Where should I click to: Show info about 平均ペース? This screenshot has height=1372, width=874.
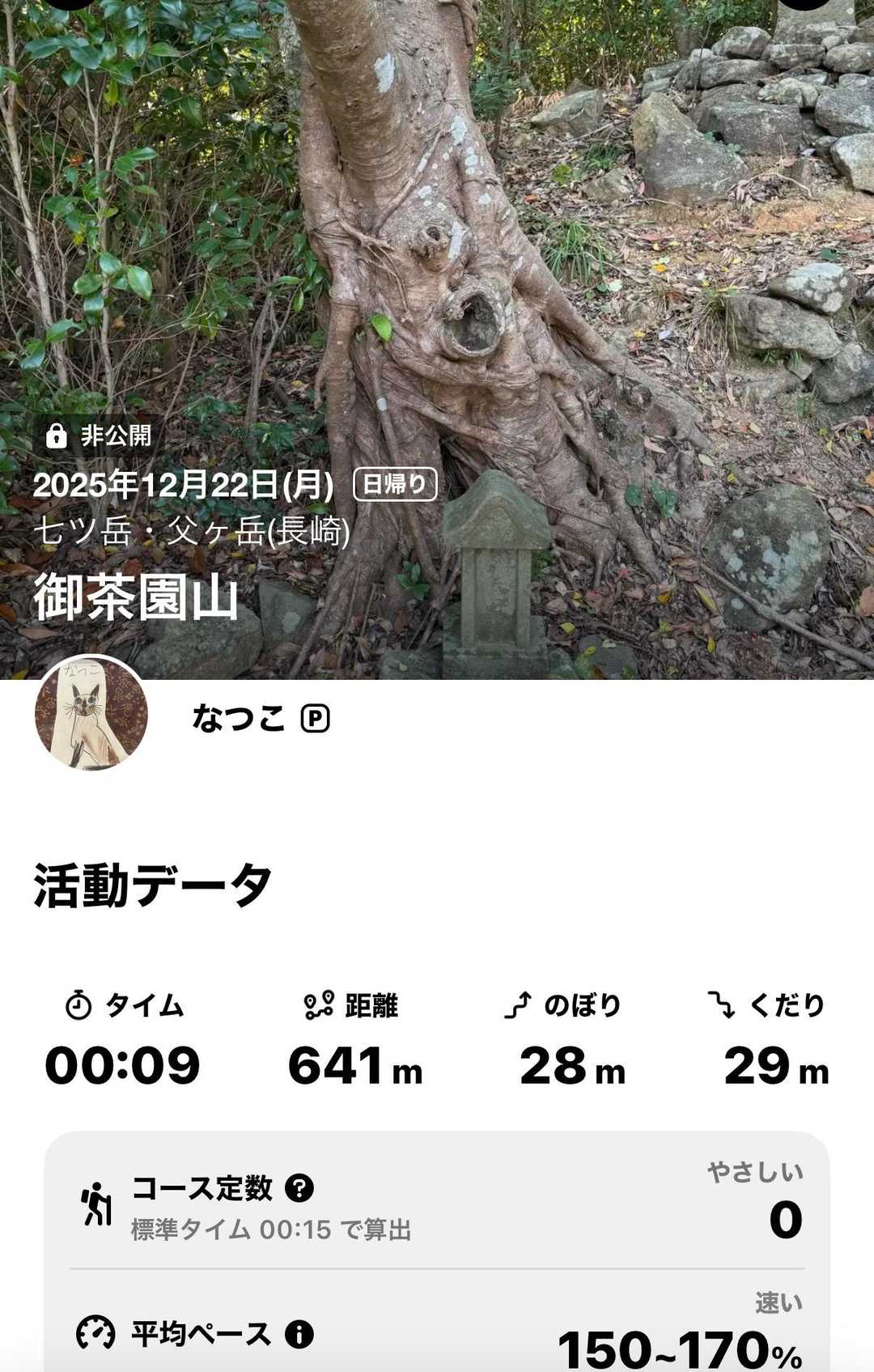click(x=299, y=1334)
